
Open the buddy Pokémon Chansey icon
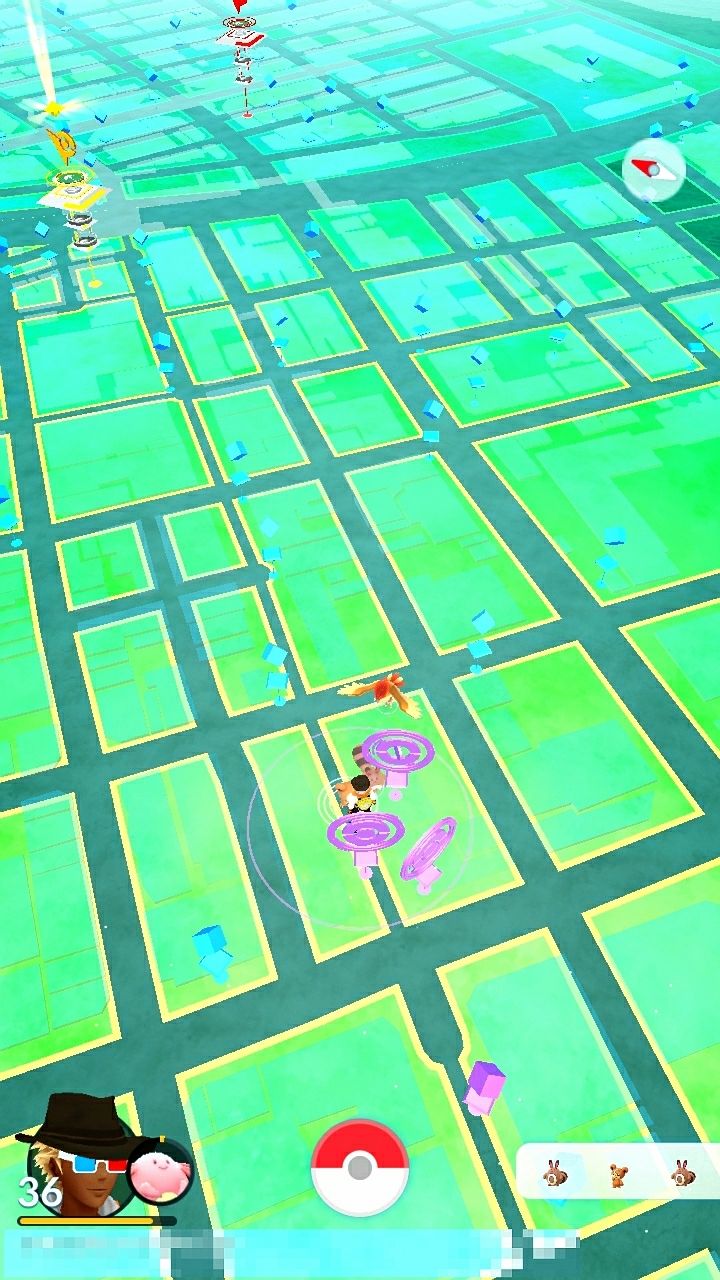coord(158,1172)
